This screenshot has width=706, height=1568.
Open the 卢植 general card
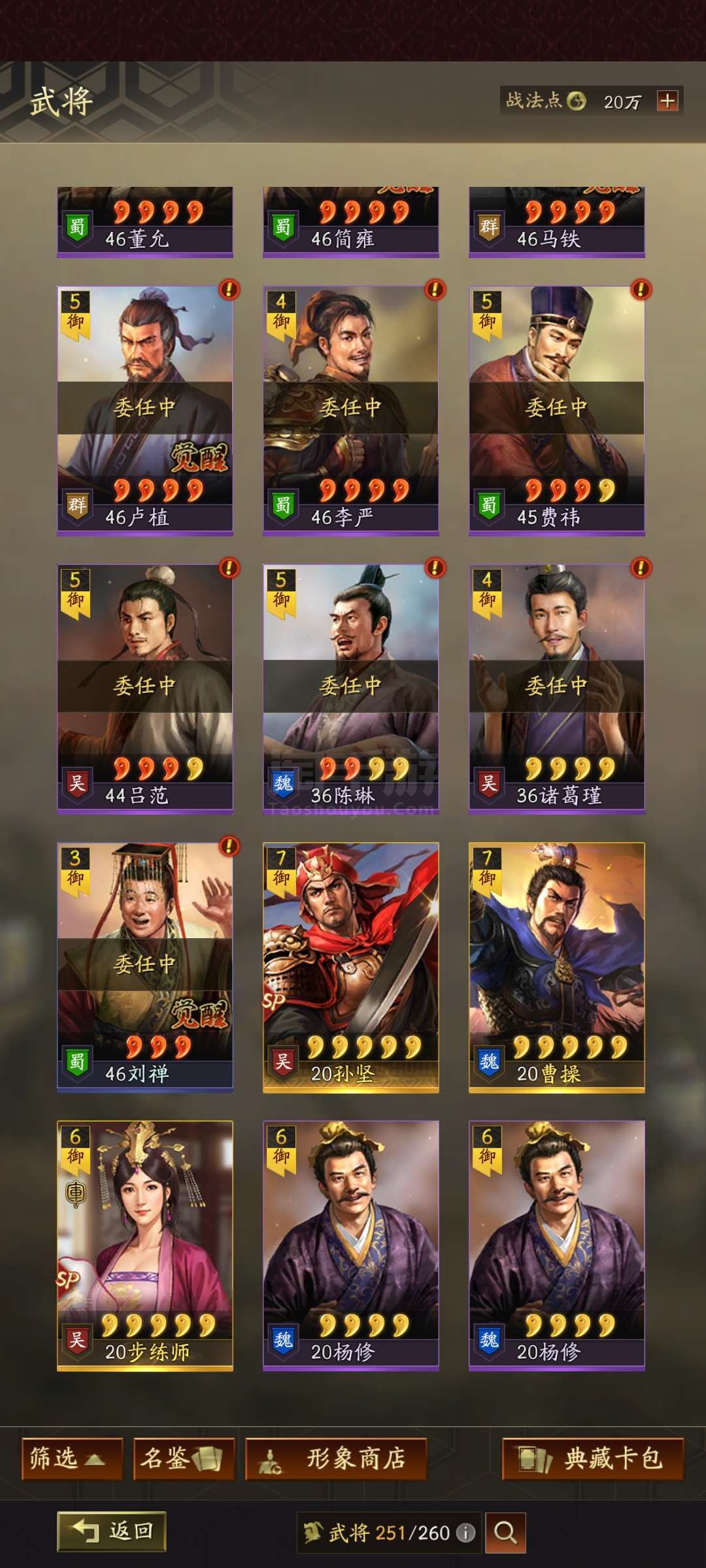pyautogui.click(x=145, y=411)
